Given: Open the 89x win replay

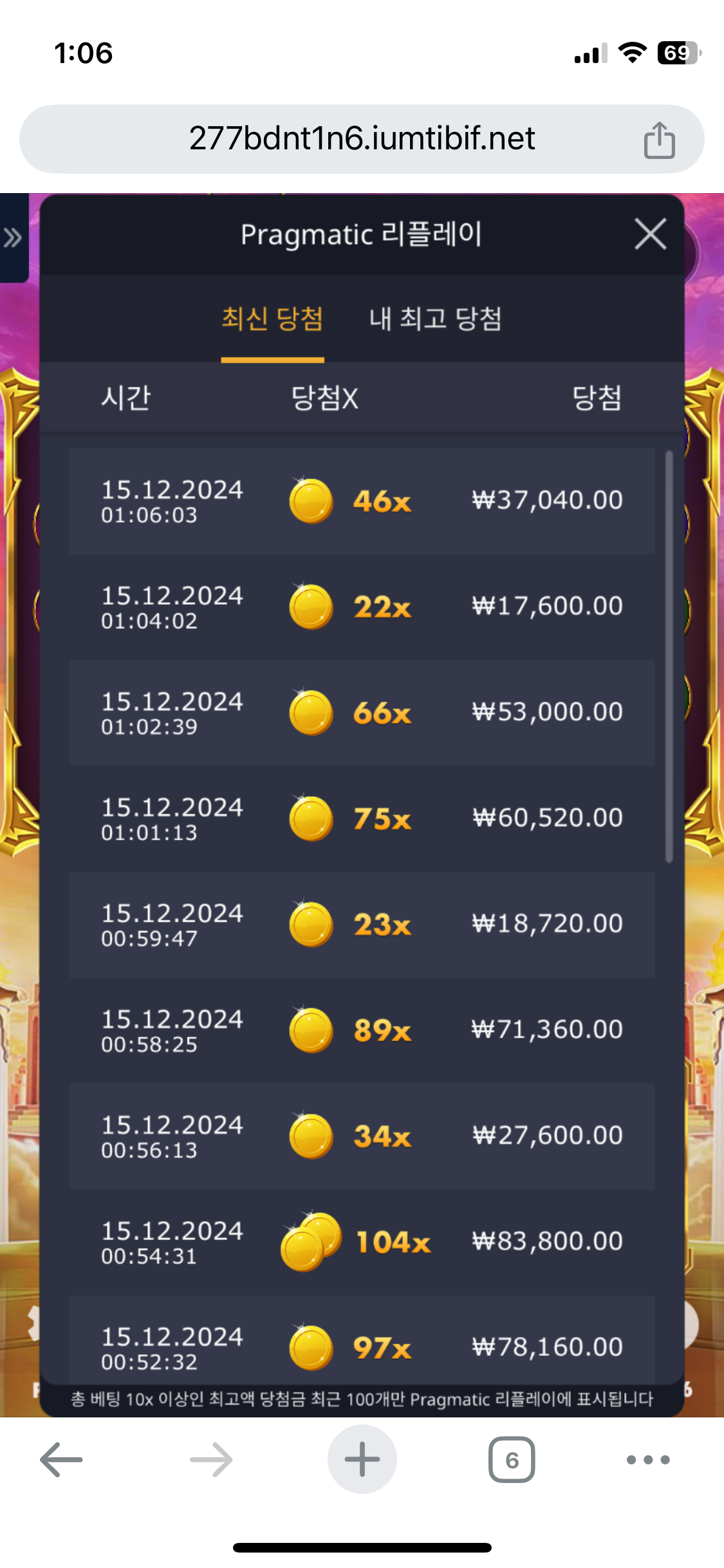Looking at the screenshot, I should pyautogui.click(x=362, y=1031).
